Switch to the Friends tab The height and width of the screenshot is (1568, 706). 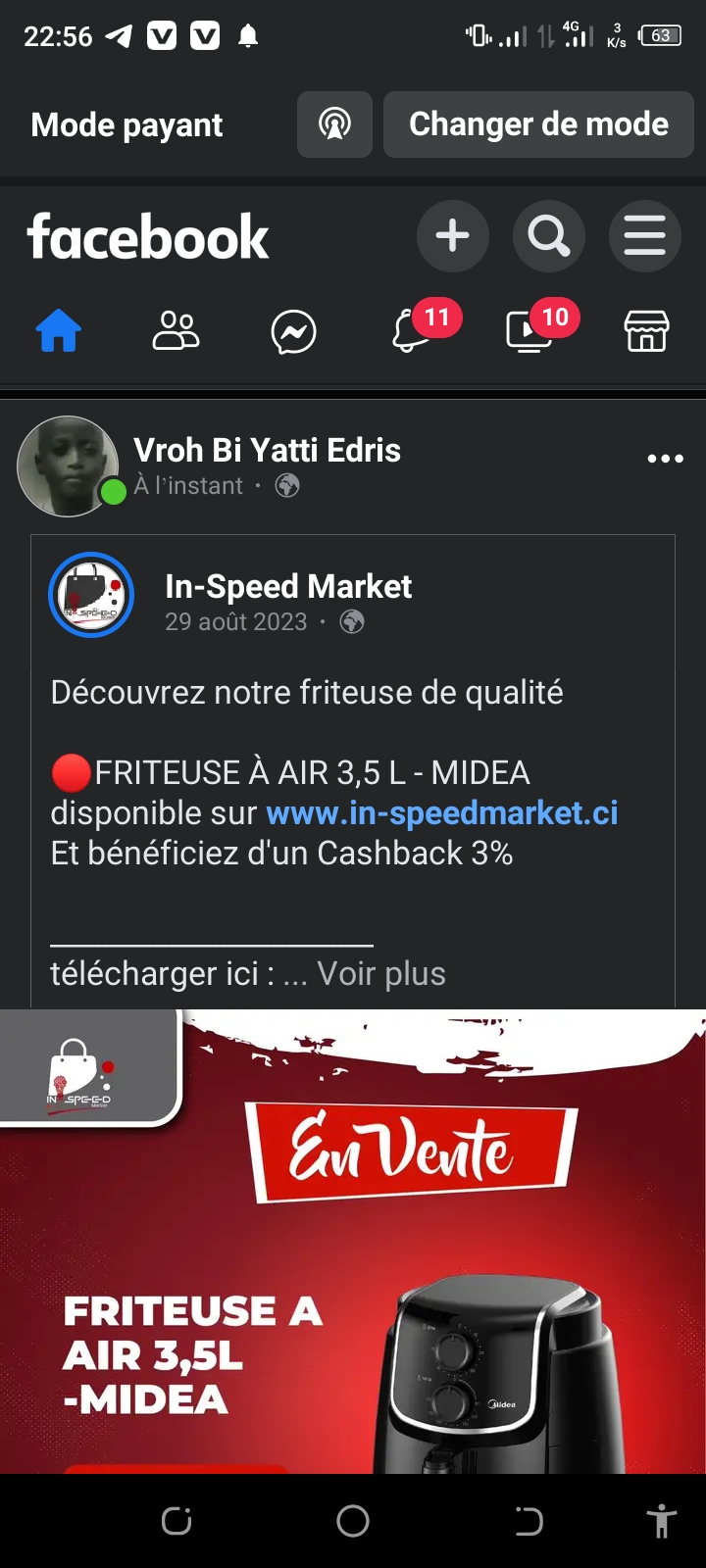[x=176, y=331]
